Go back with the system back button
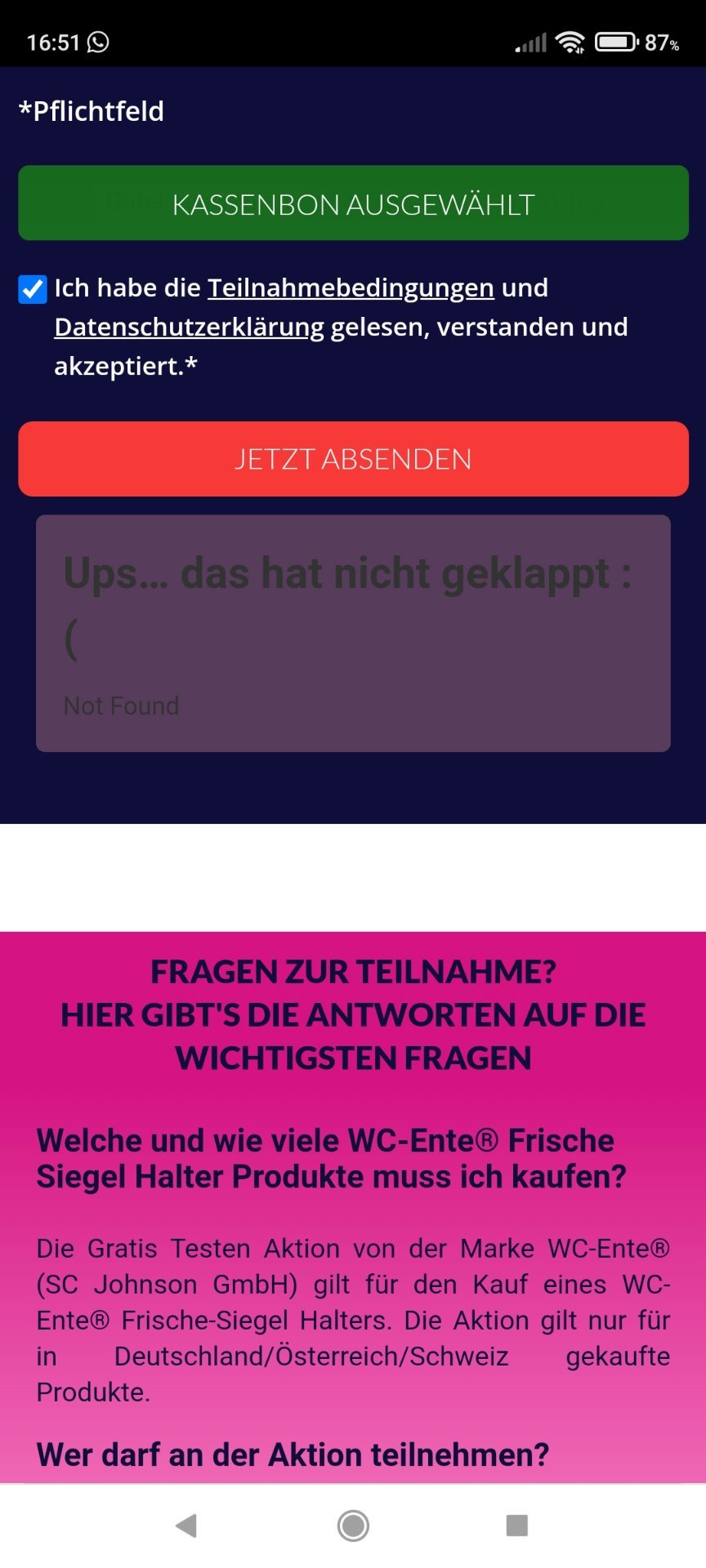 coord(187,1525)
